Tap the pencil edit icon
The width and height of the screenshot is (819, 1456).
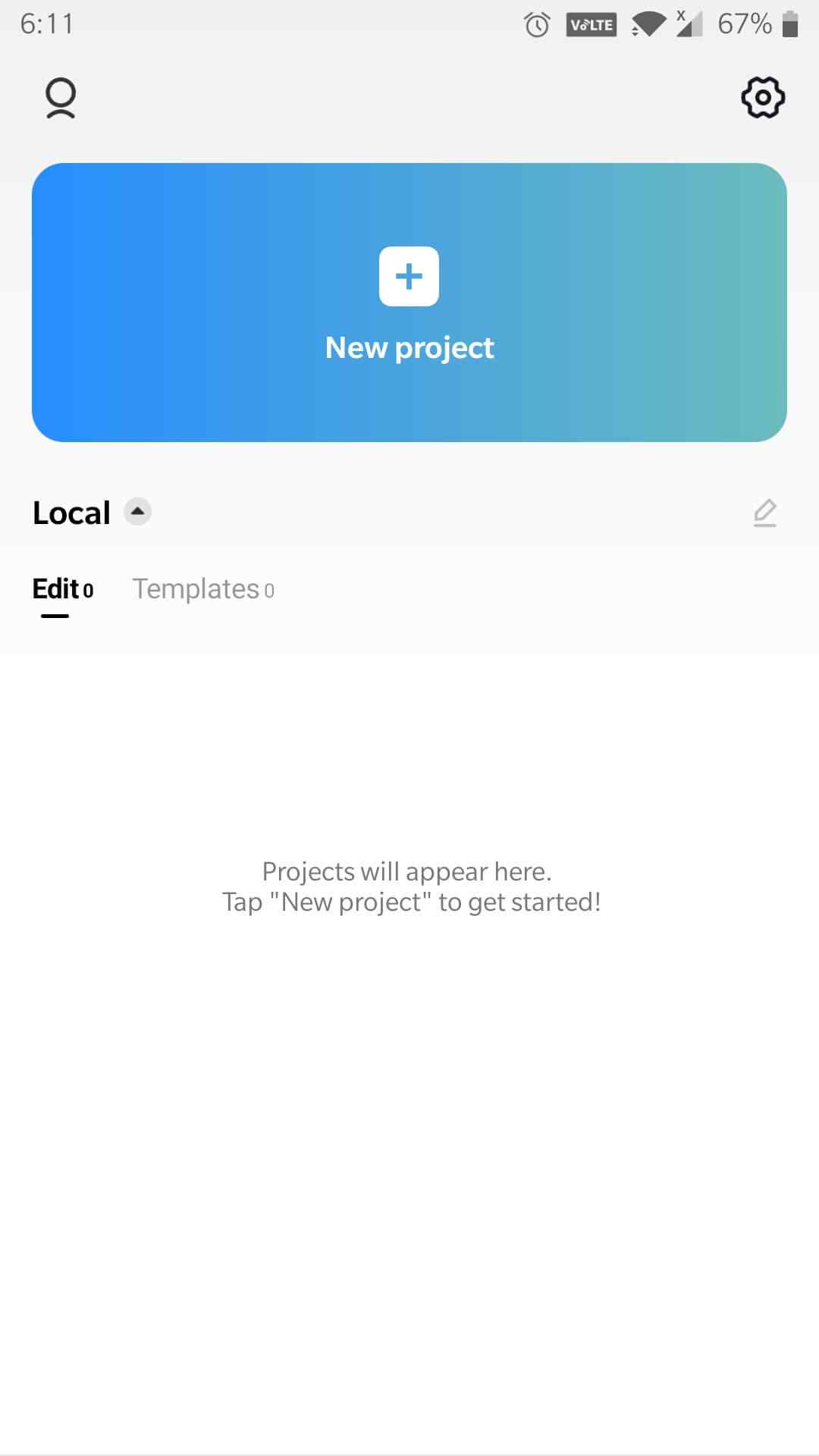(x=765, y=513)
